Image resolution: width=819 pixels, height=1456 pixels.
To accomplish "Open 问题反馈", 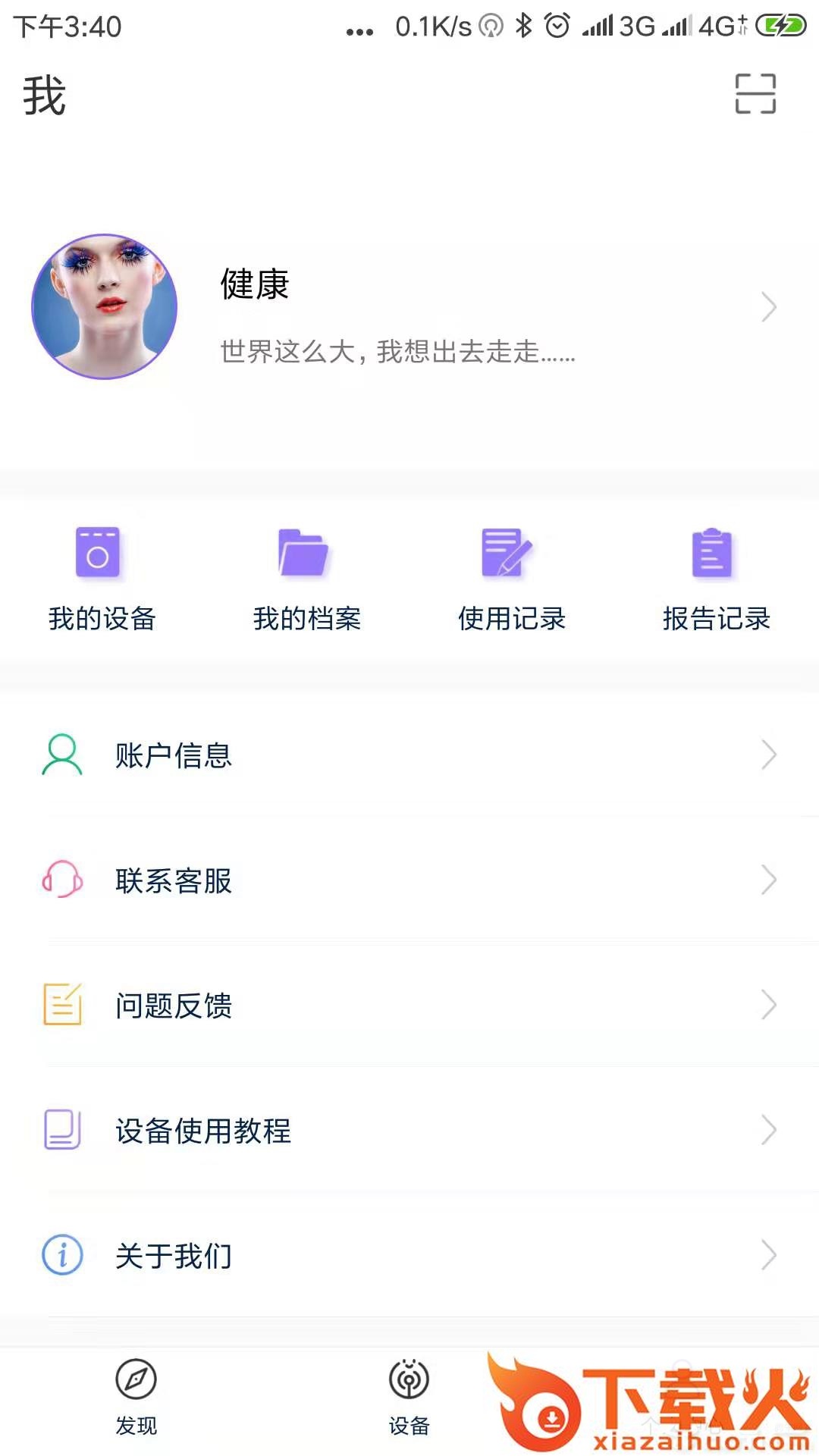I will click(409, 1006).
